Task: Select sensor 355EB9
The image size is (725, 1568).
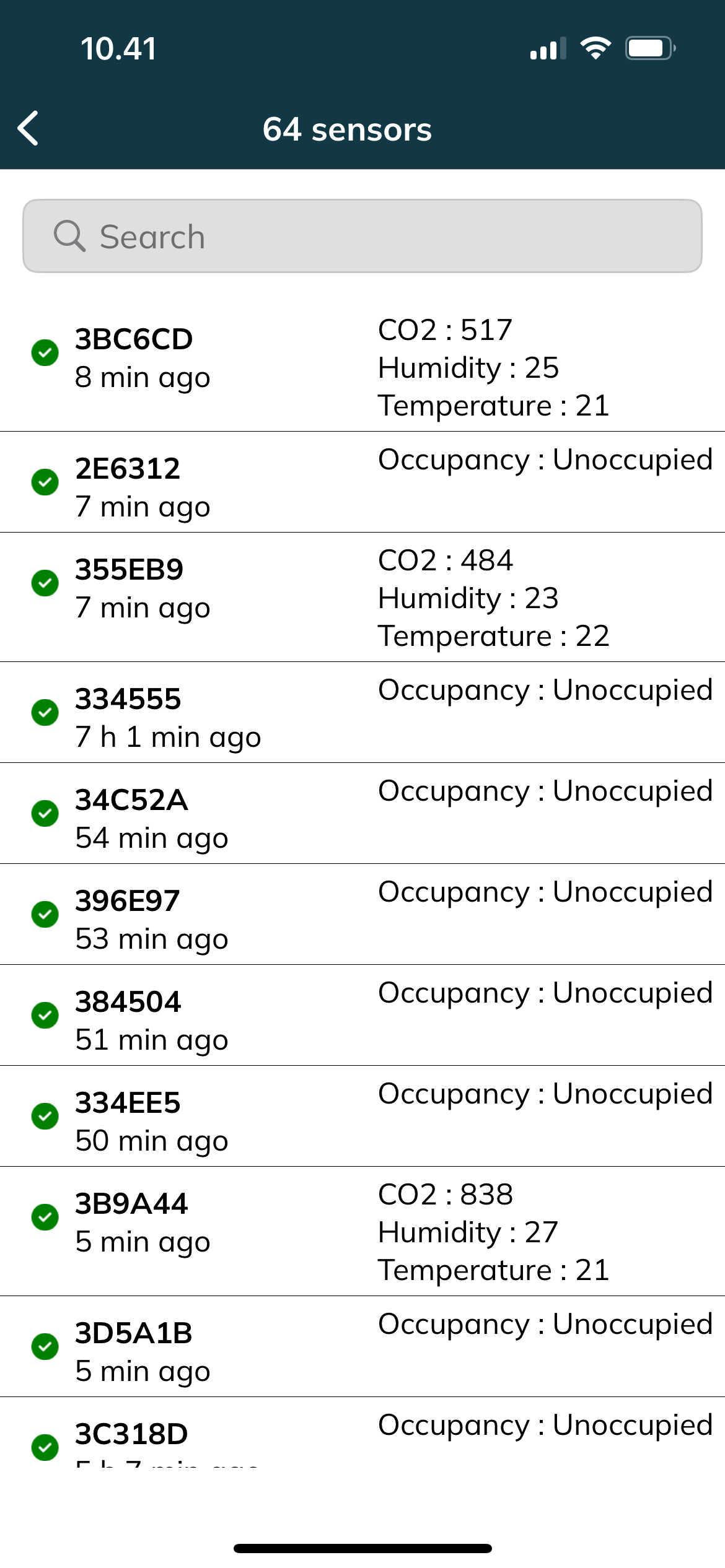Action: tap(362, 598)
